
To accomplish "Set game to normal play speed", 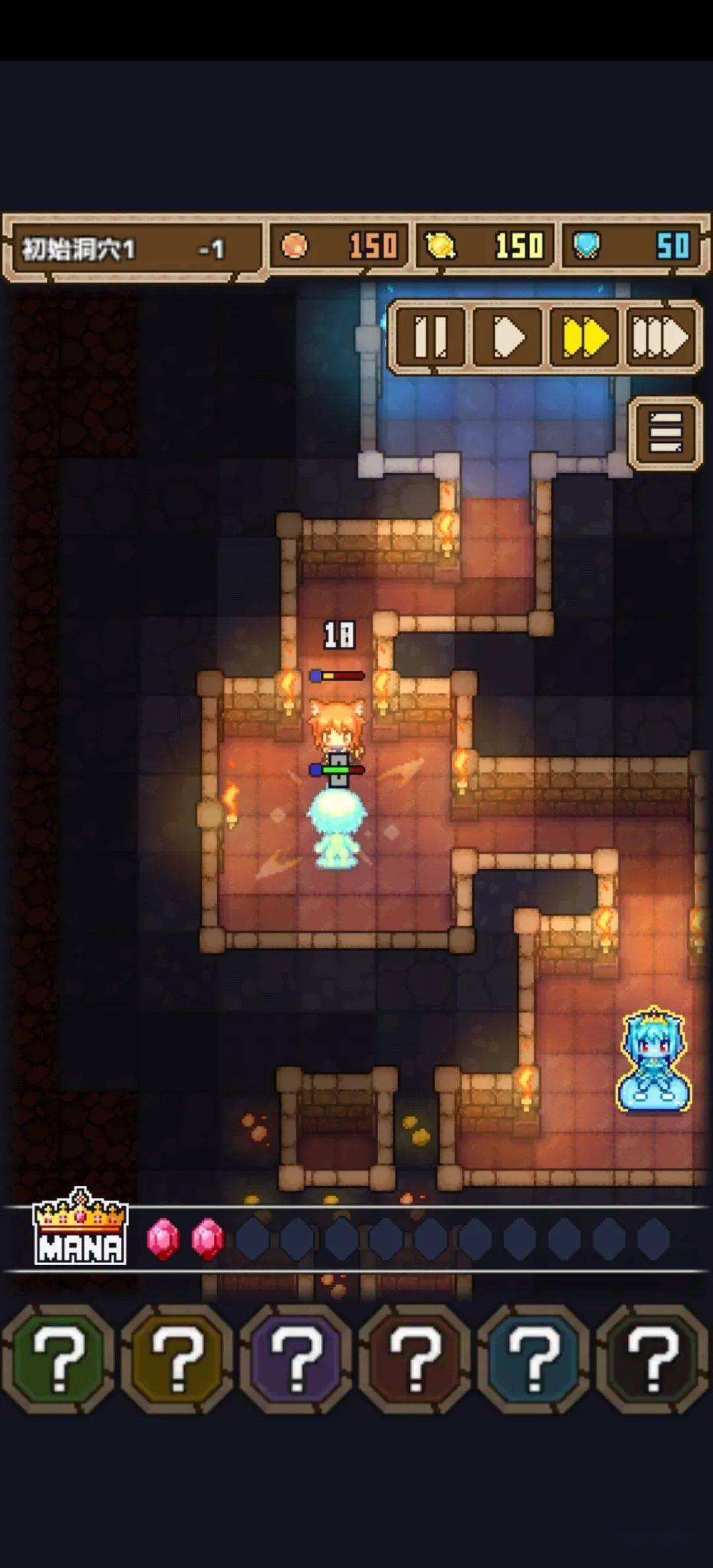I will (508, 337).
